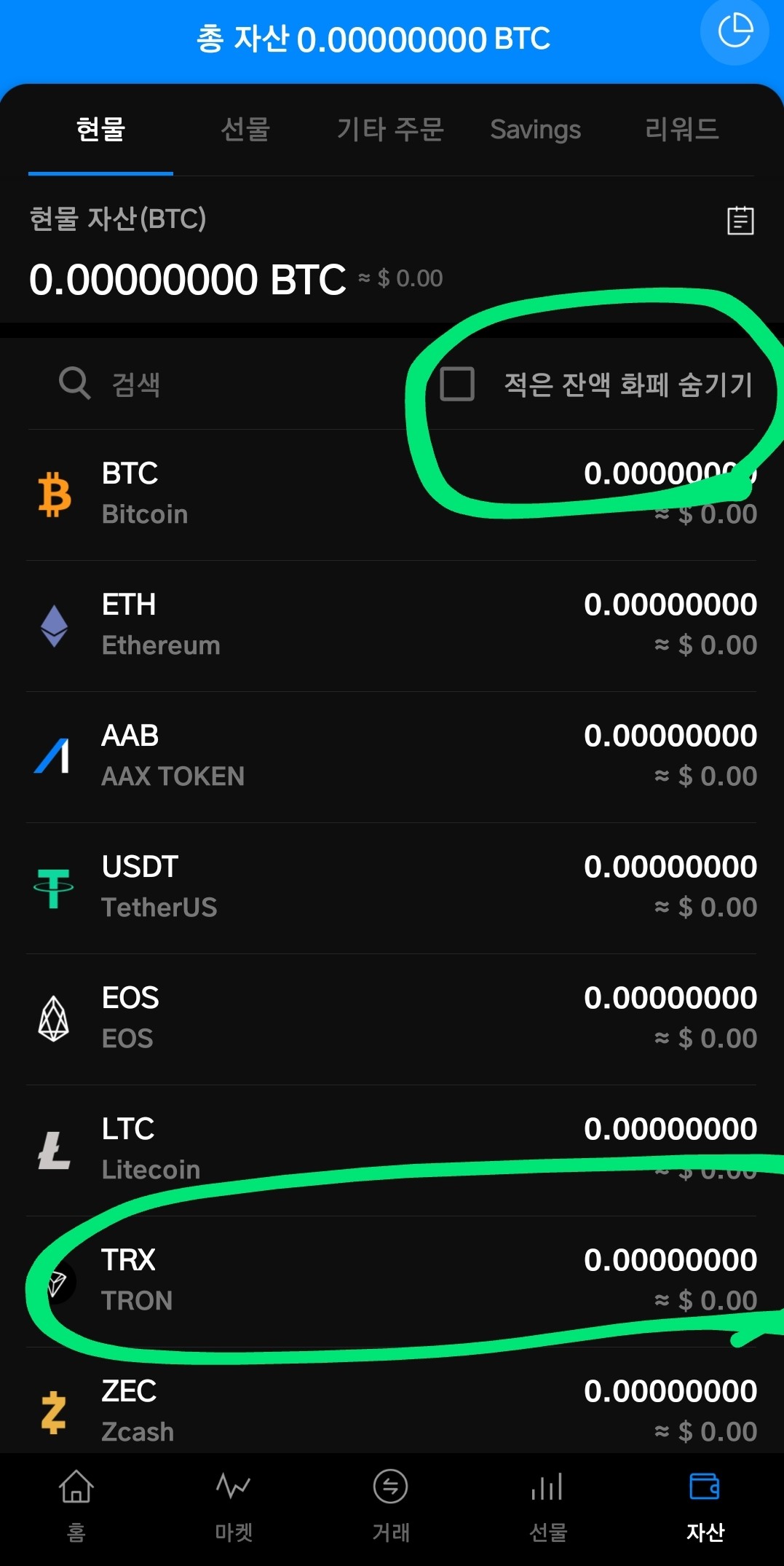This screenshot has width=784, height=1566.
Task: Open the LTC Litecoin row
Action: coord(392,1149)
